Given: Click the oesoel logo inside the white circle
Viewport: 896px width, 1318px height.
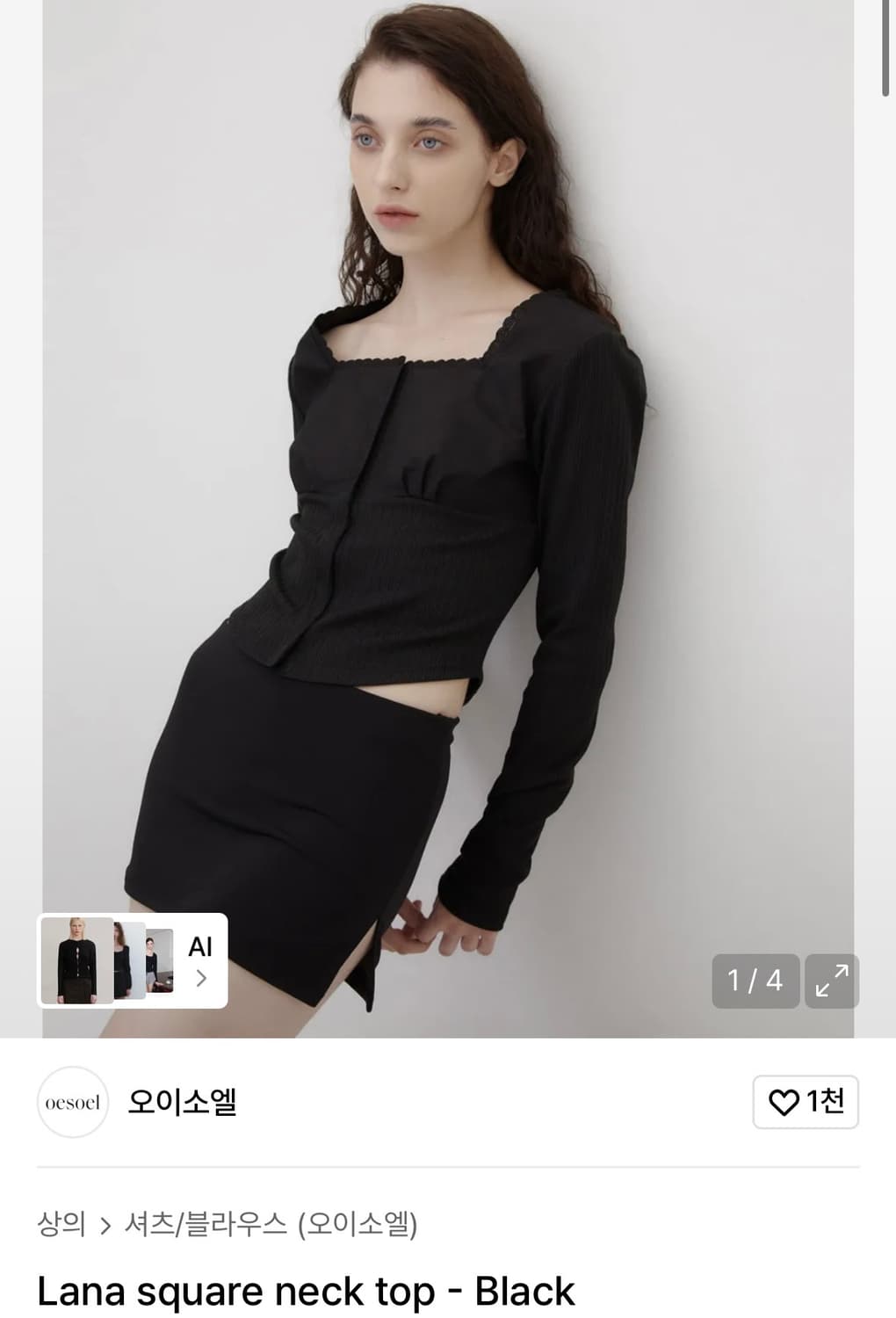Looking at the screenshot, I should (72, 1101).
